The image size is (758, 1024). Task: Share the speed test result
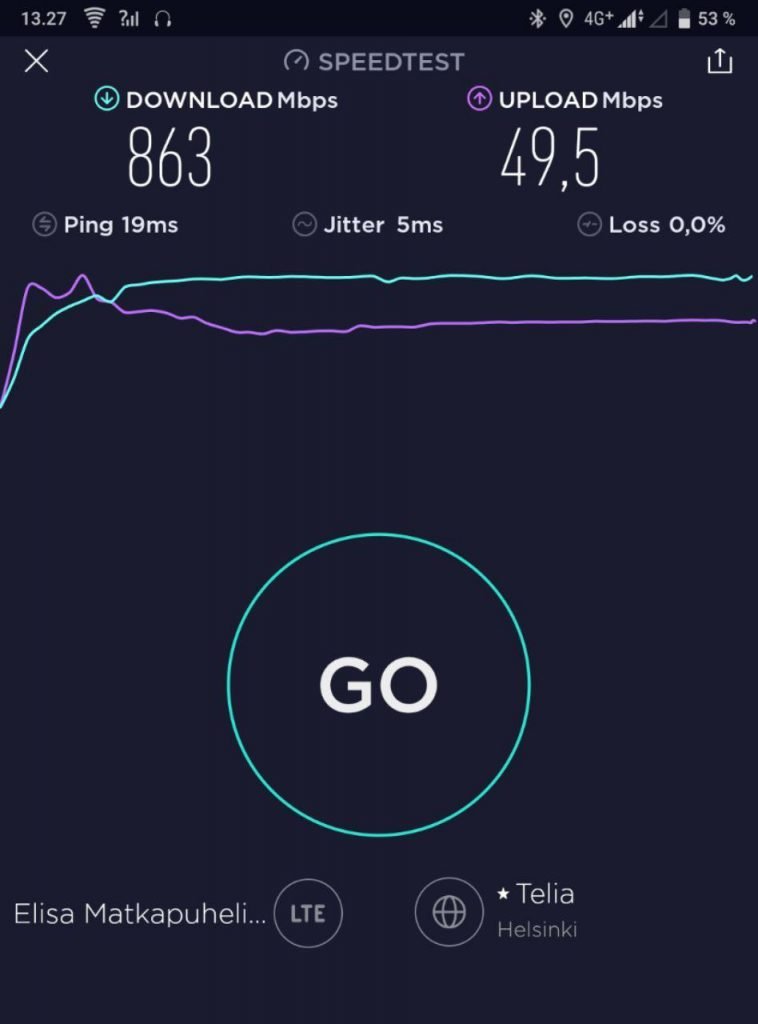coord(719,62)
